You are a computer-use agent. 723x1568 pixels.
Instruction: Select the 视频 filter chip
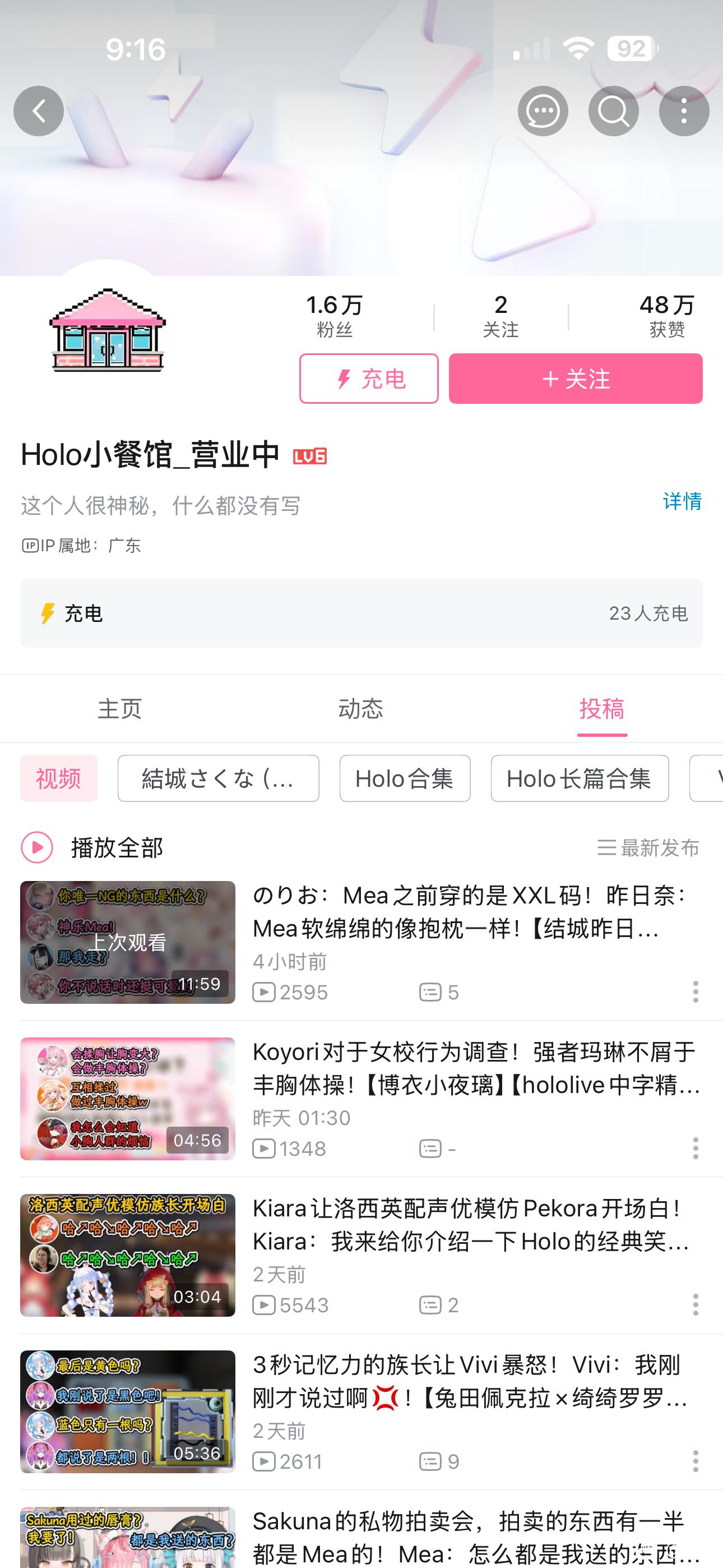pos(58,778)
